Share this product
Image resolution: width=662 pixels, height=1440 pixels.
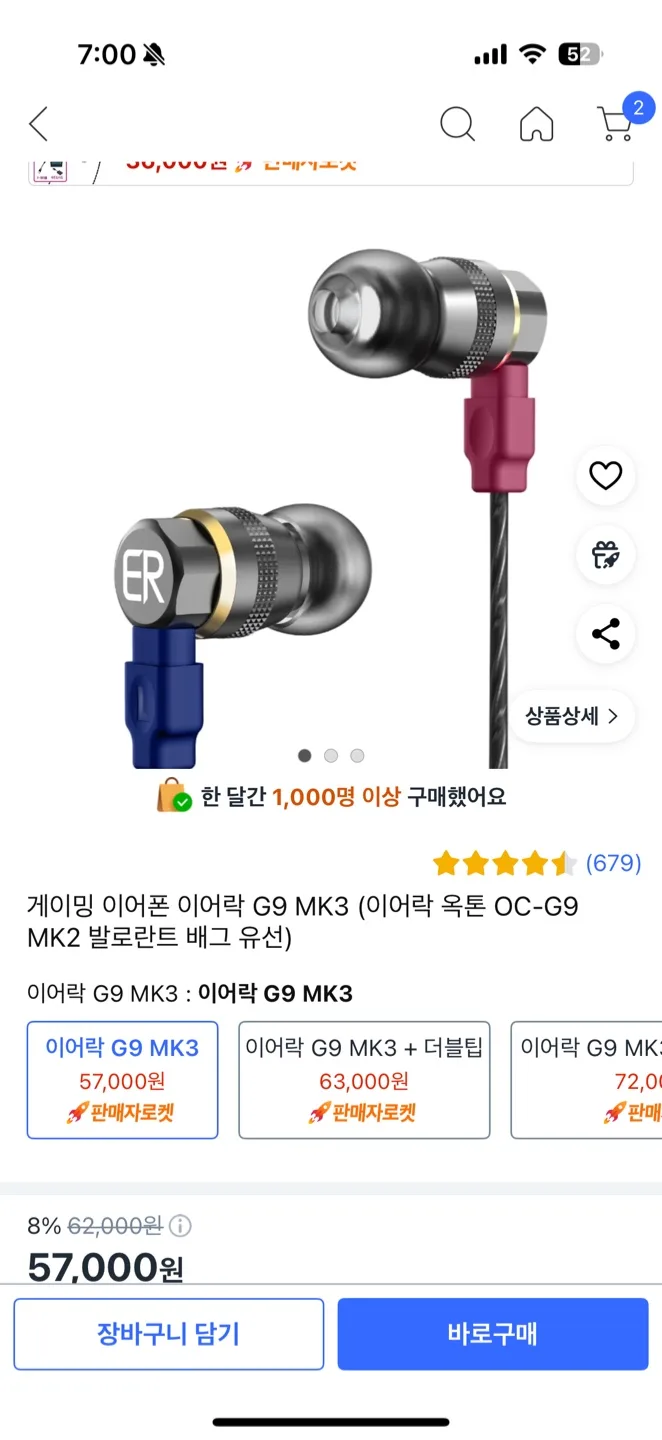tap(605, 634)
